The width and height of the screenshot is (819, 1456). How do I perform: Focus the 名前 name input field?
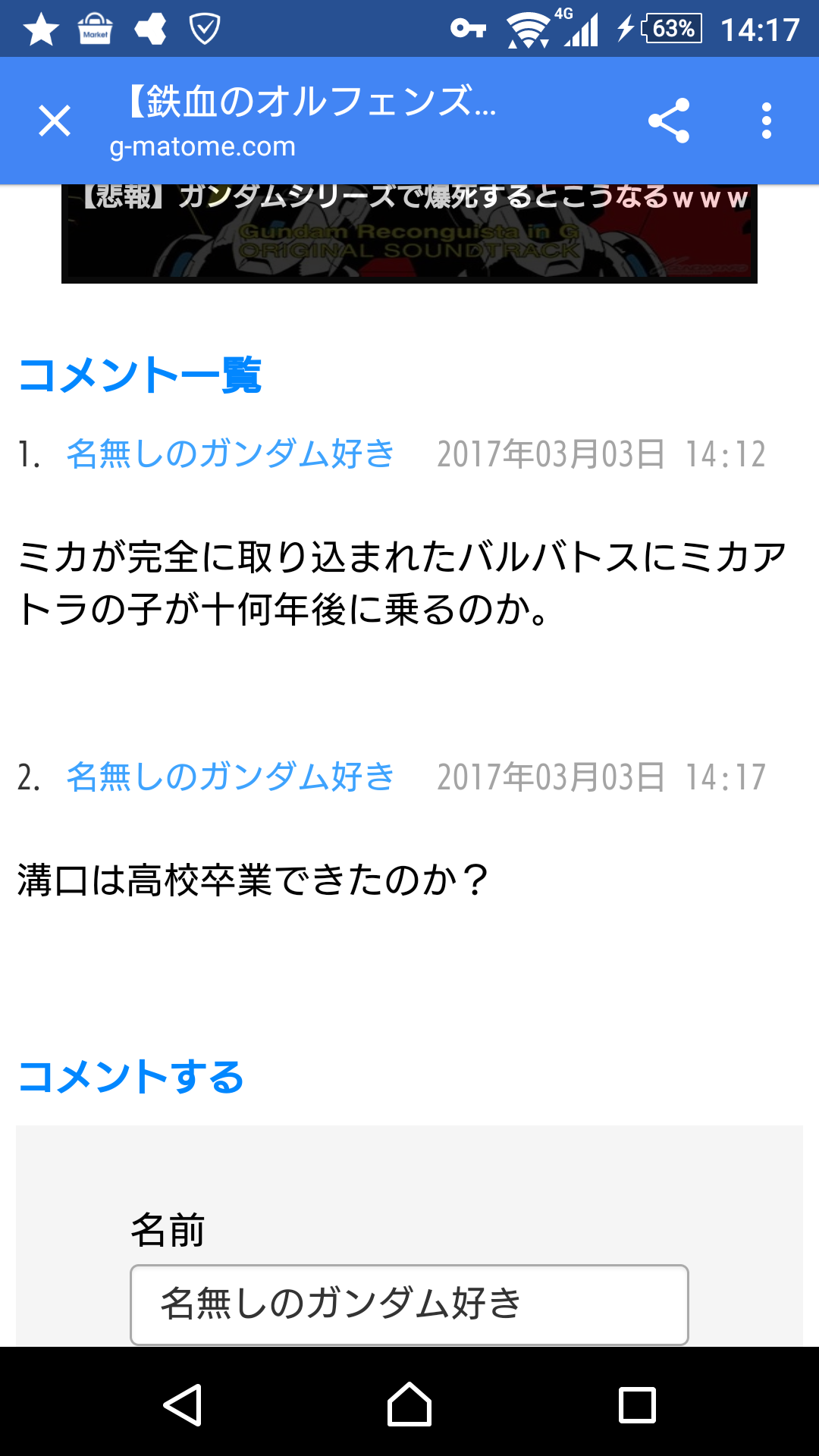(x=409, y=1304)
